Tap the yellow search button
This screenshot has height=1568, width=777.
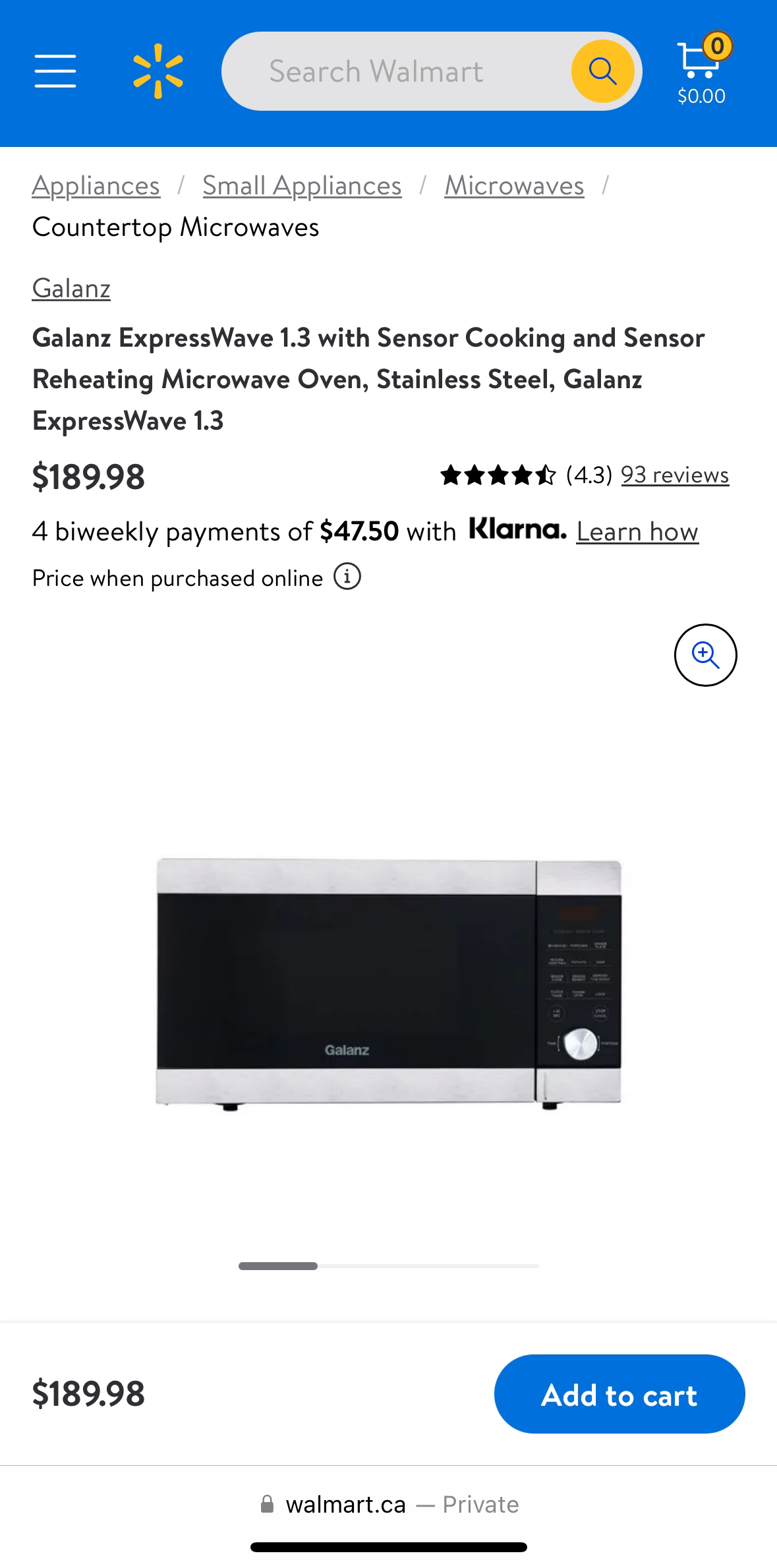coord(602,71)
